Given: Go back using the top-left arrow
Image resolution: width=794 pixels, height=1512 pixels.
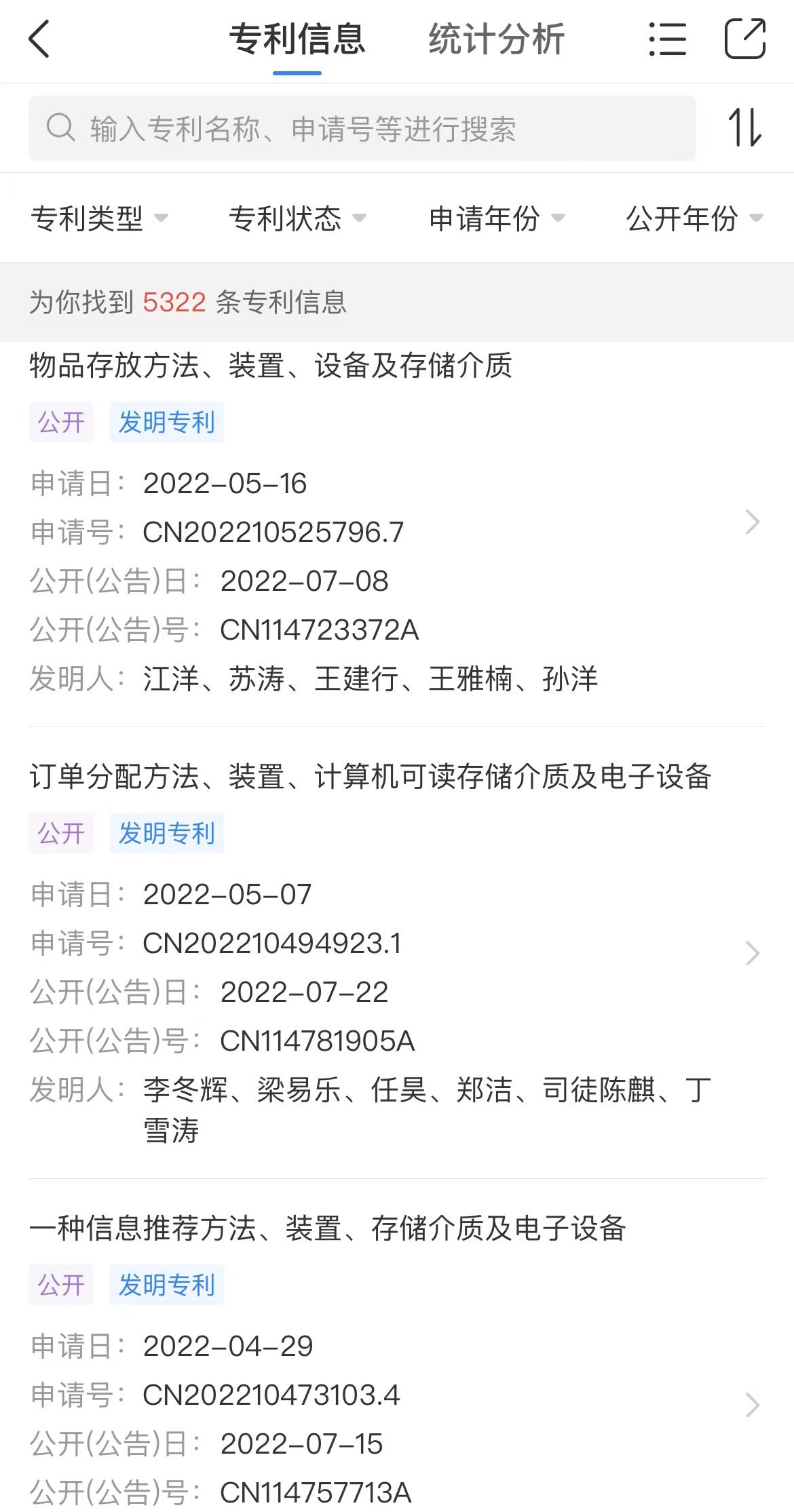Looking at the screenshot, I should 39,39.
